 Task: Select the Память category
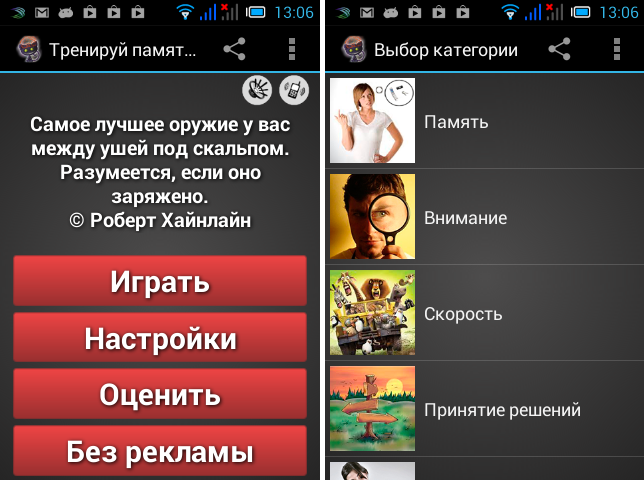[484, 122]
